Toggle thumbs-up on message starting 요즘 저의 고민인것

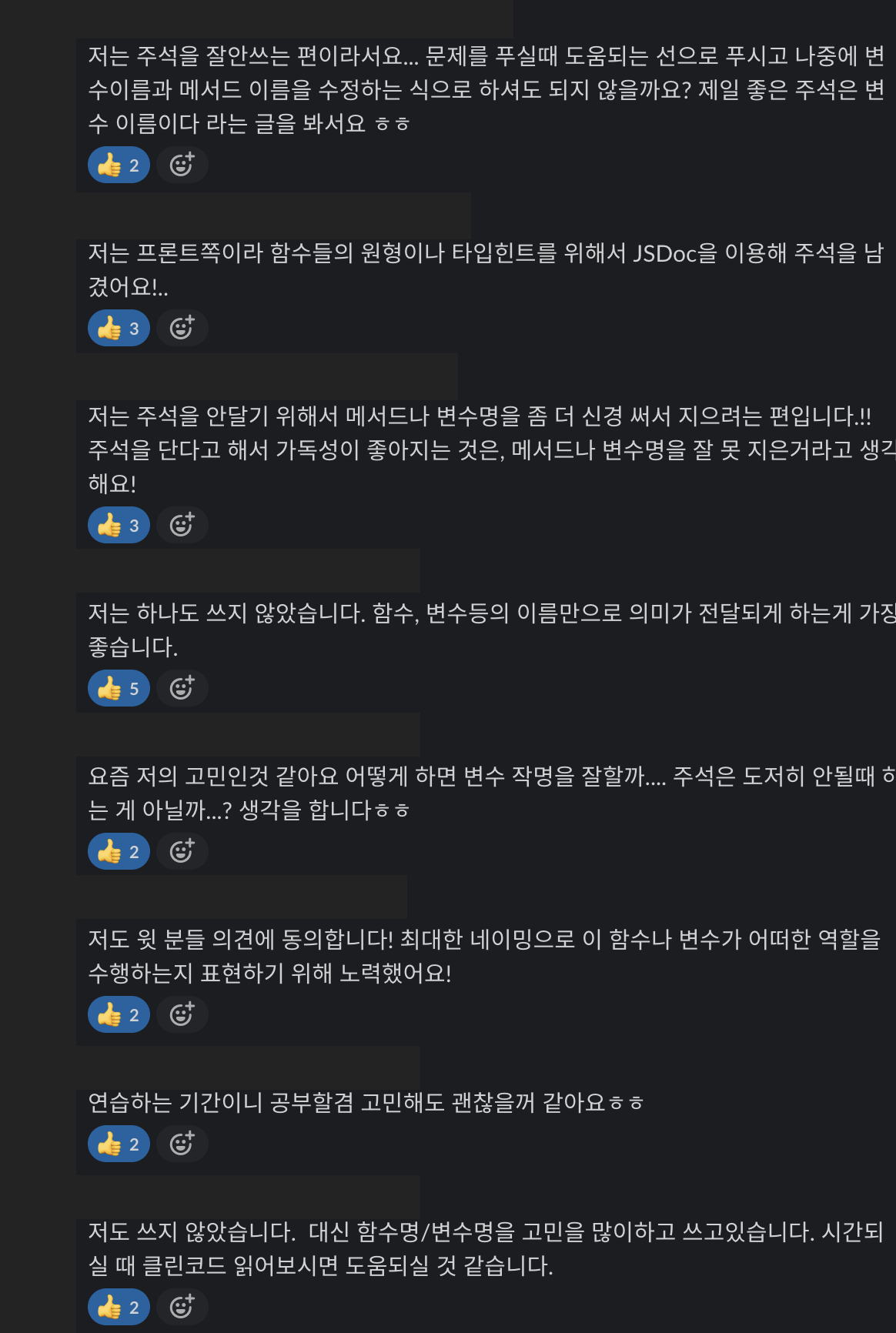click(119, 852)
